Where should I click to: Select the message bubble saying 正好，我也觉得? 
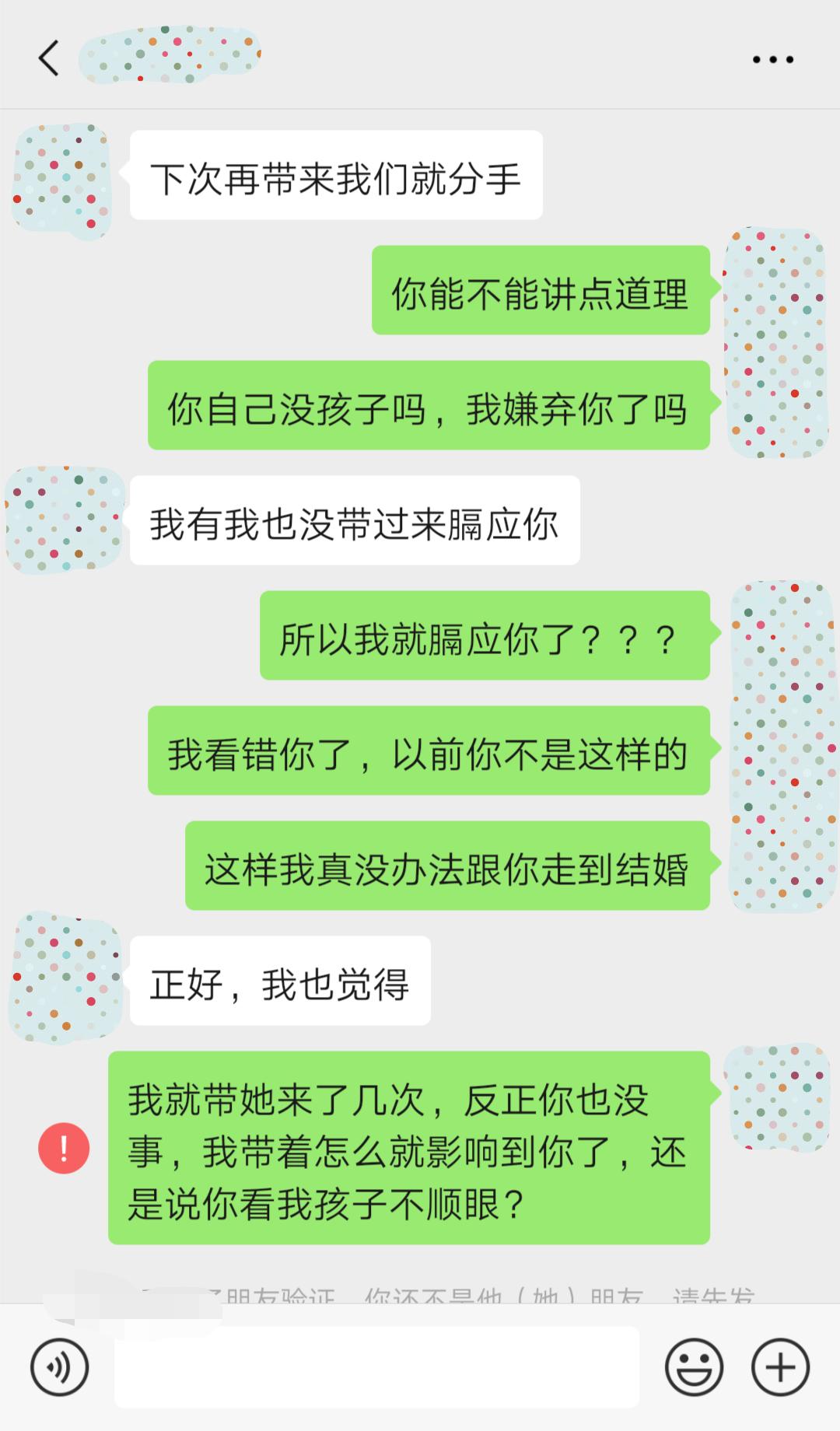coord(280,982)
